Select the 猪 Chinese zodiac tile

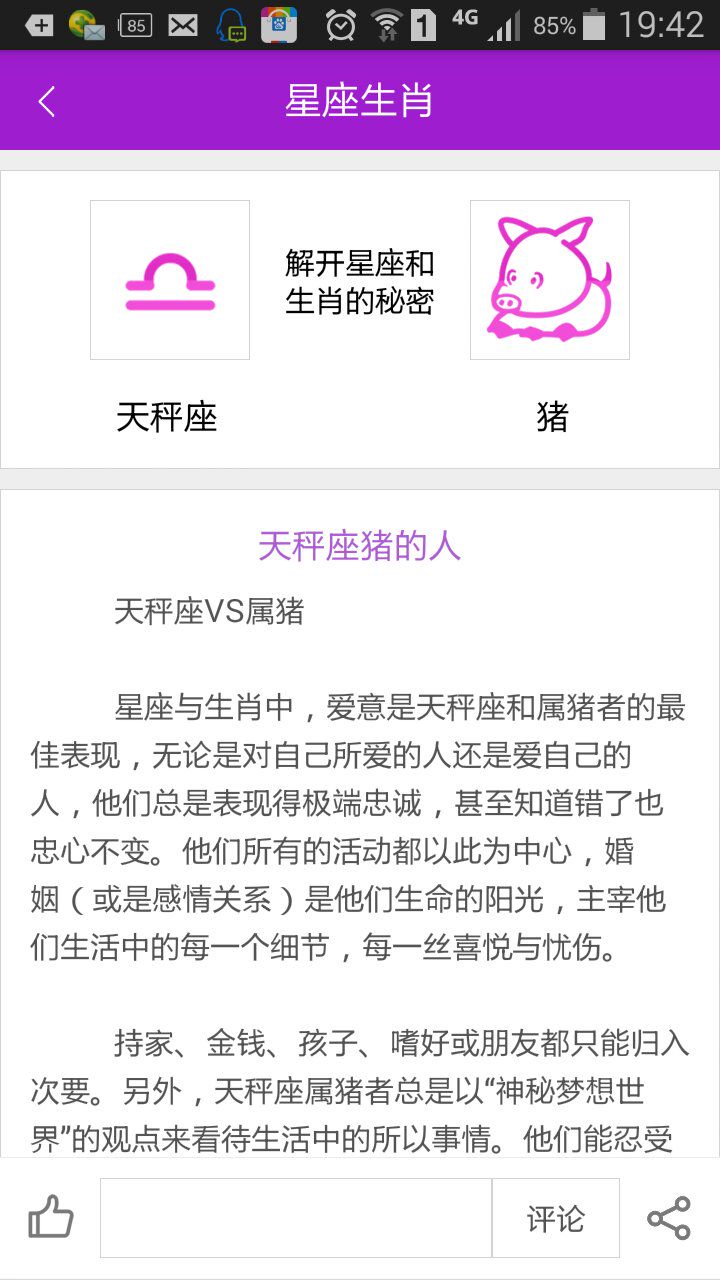click(x=550, y=280)
